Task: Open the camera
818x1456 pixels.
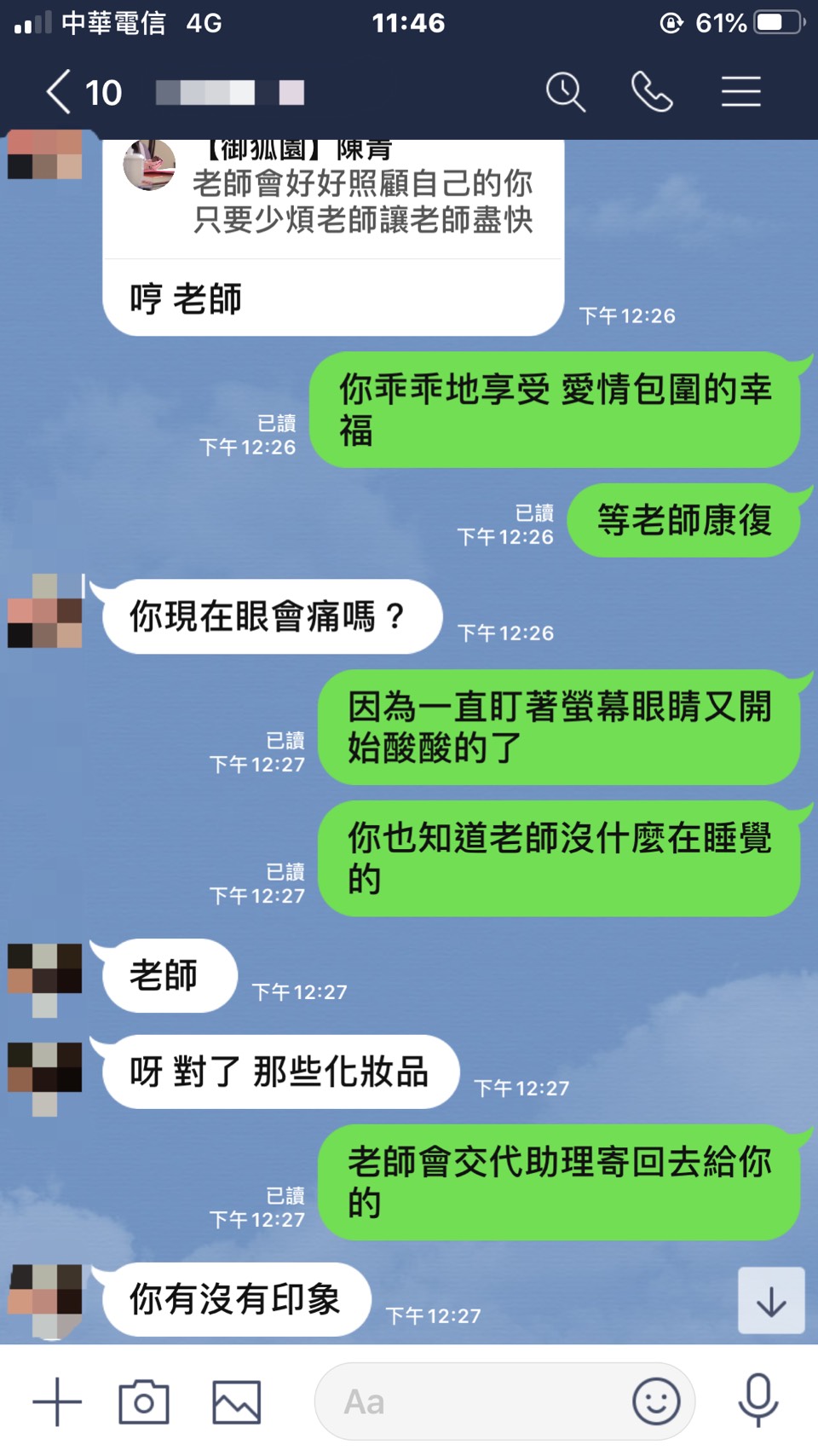Action: [144, 1401]
